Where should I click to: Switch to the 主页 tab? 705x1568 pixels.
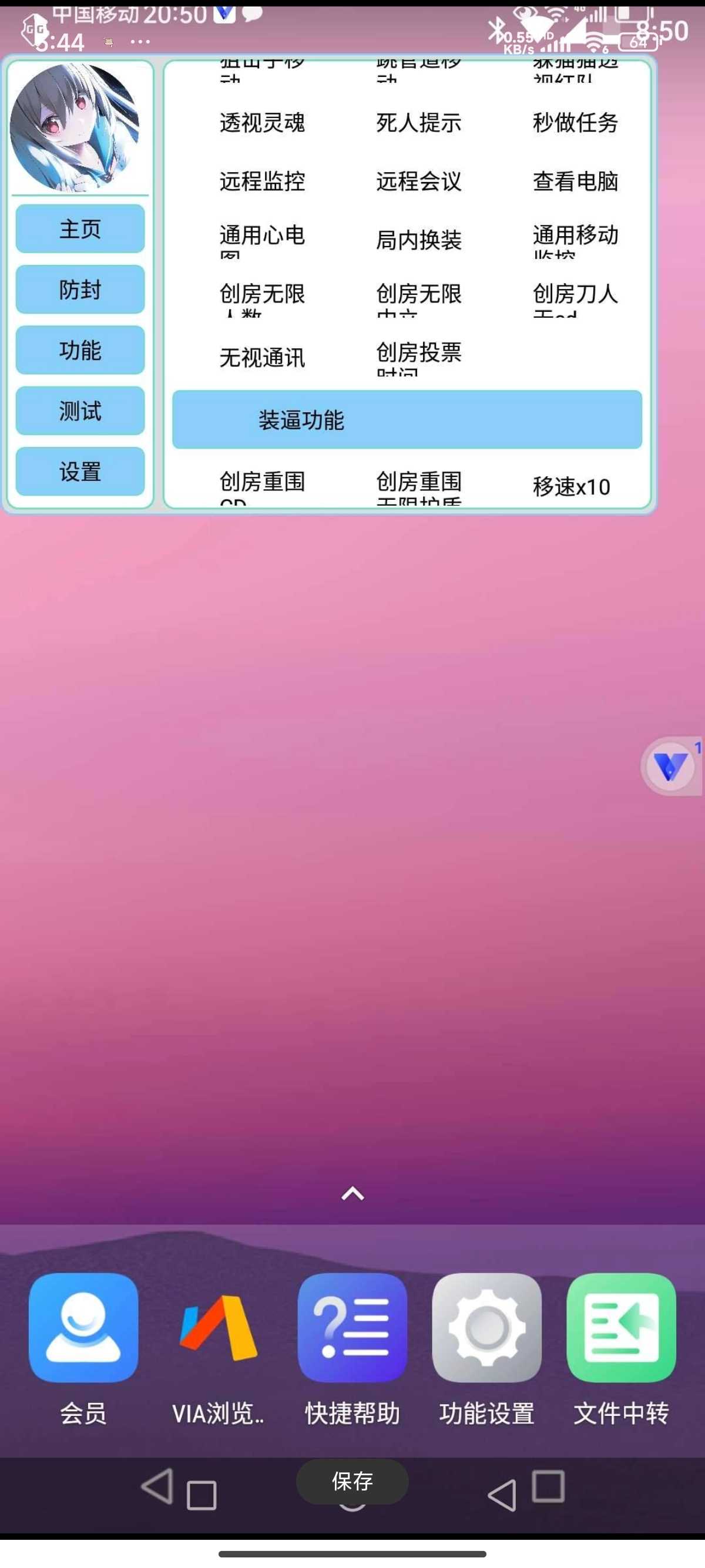80,229
